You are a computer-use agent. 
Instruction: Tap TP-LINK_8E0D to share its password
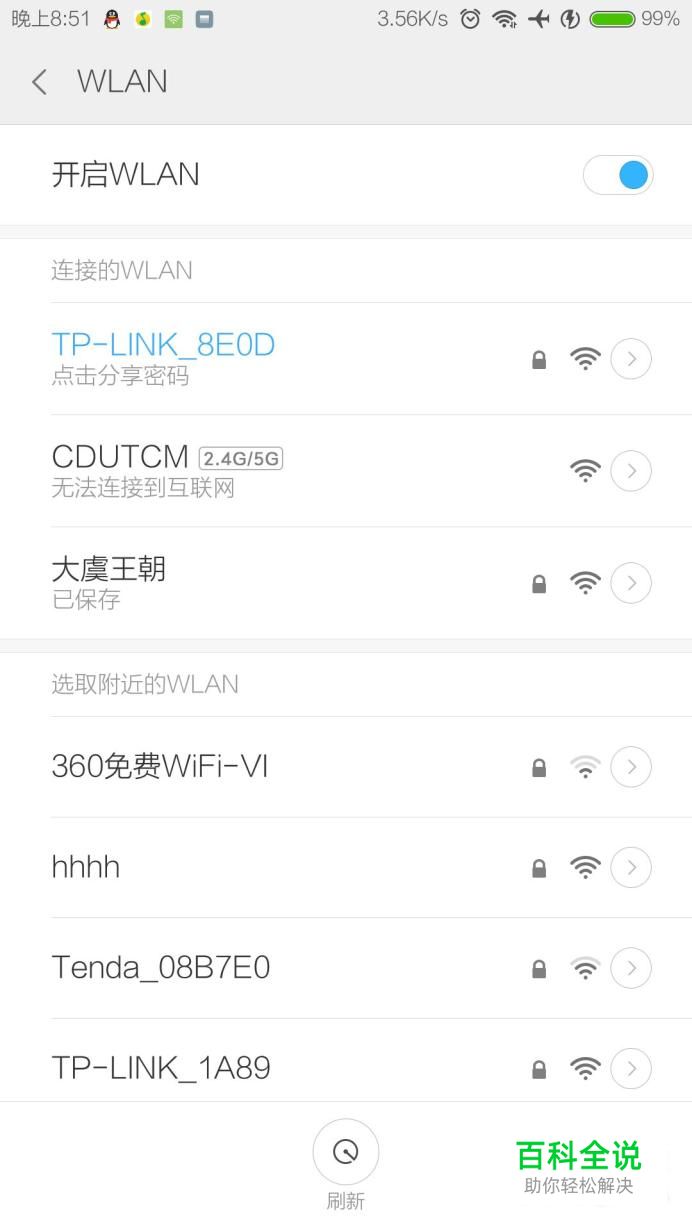346,358
